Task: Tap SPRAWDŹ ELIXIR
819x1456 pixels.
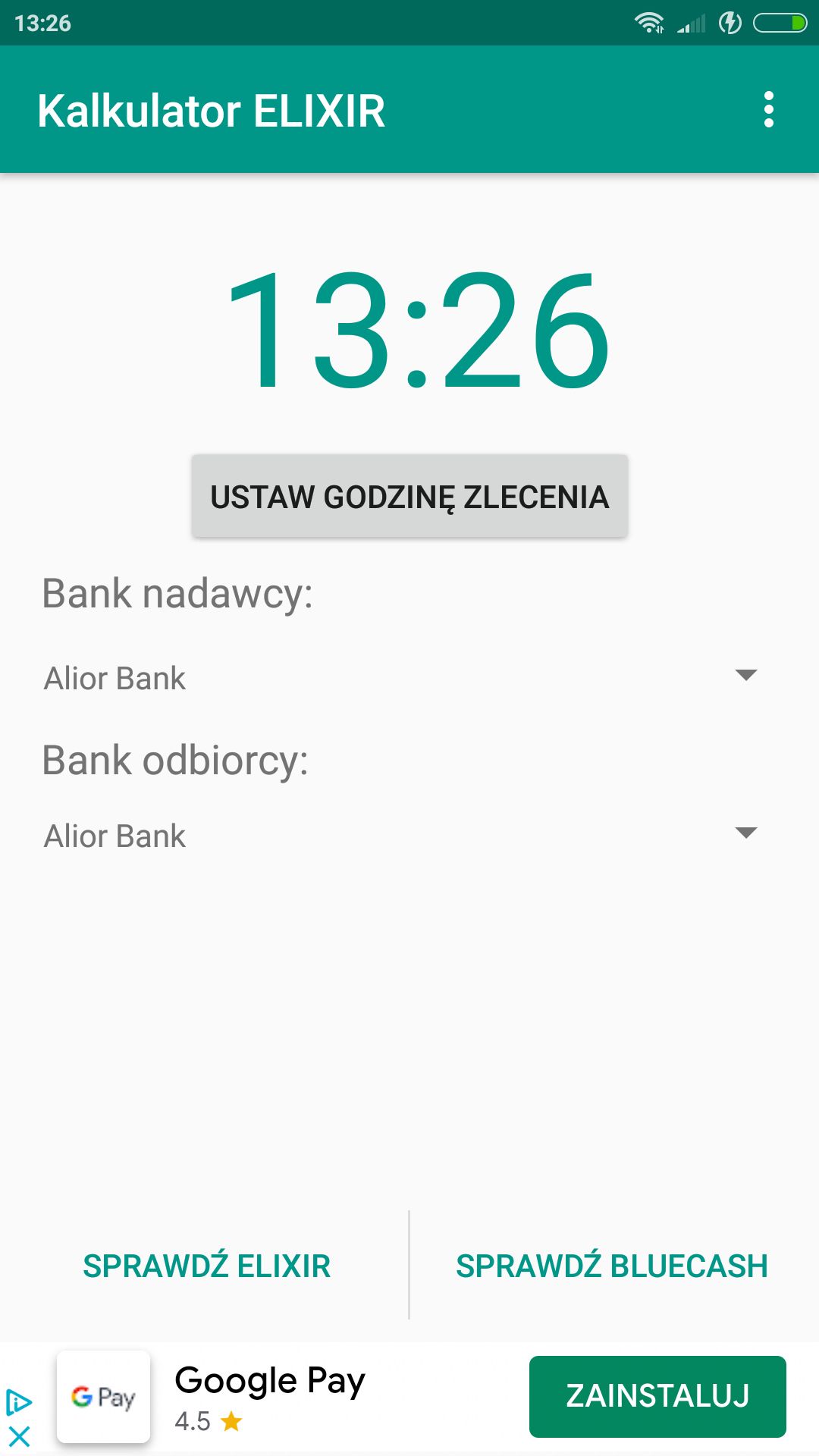Action: point(206,1266)
